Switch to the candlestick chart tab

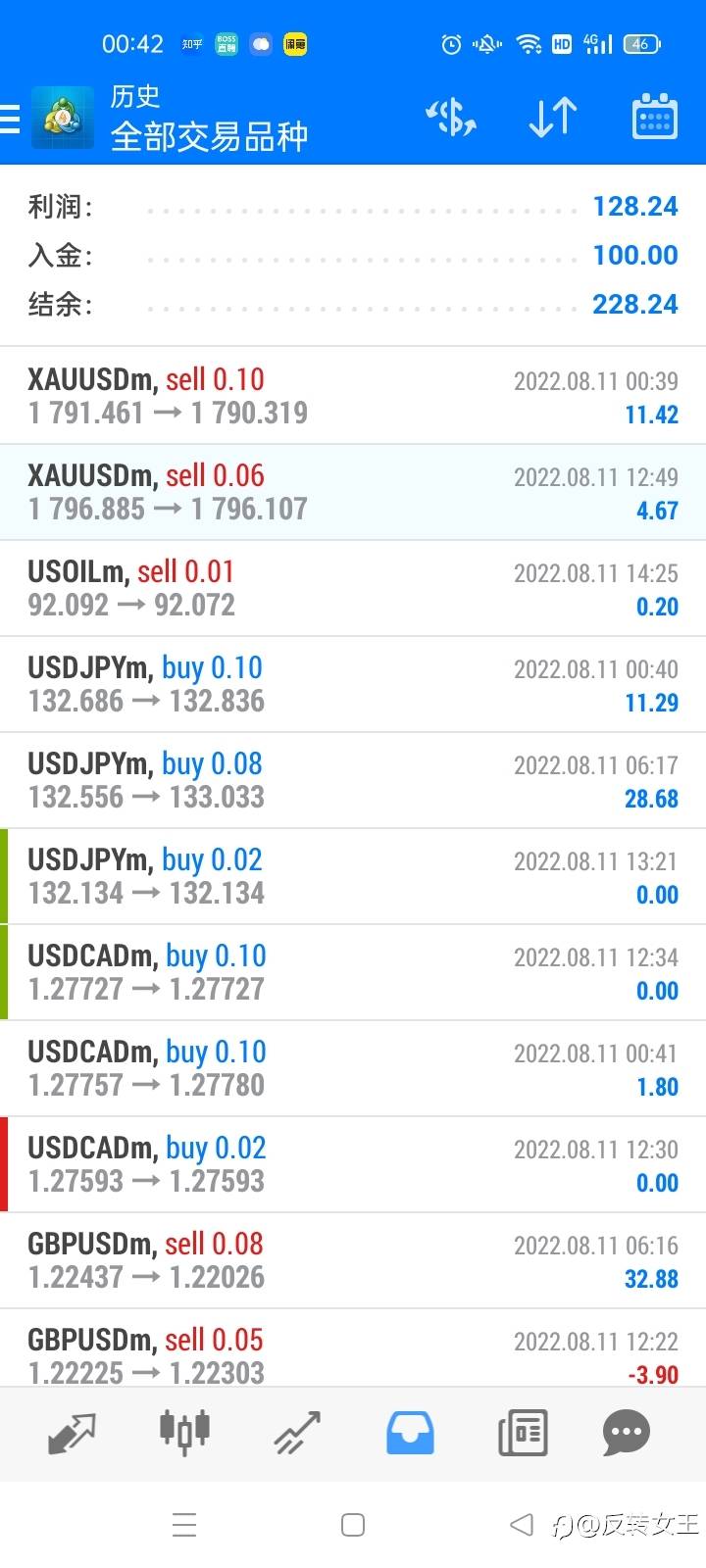click(x=184, y=1431)
